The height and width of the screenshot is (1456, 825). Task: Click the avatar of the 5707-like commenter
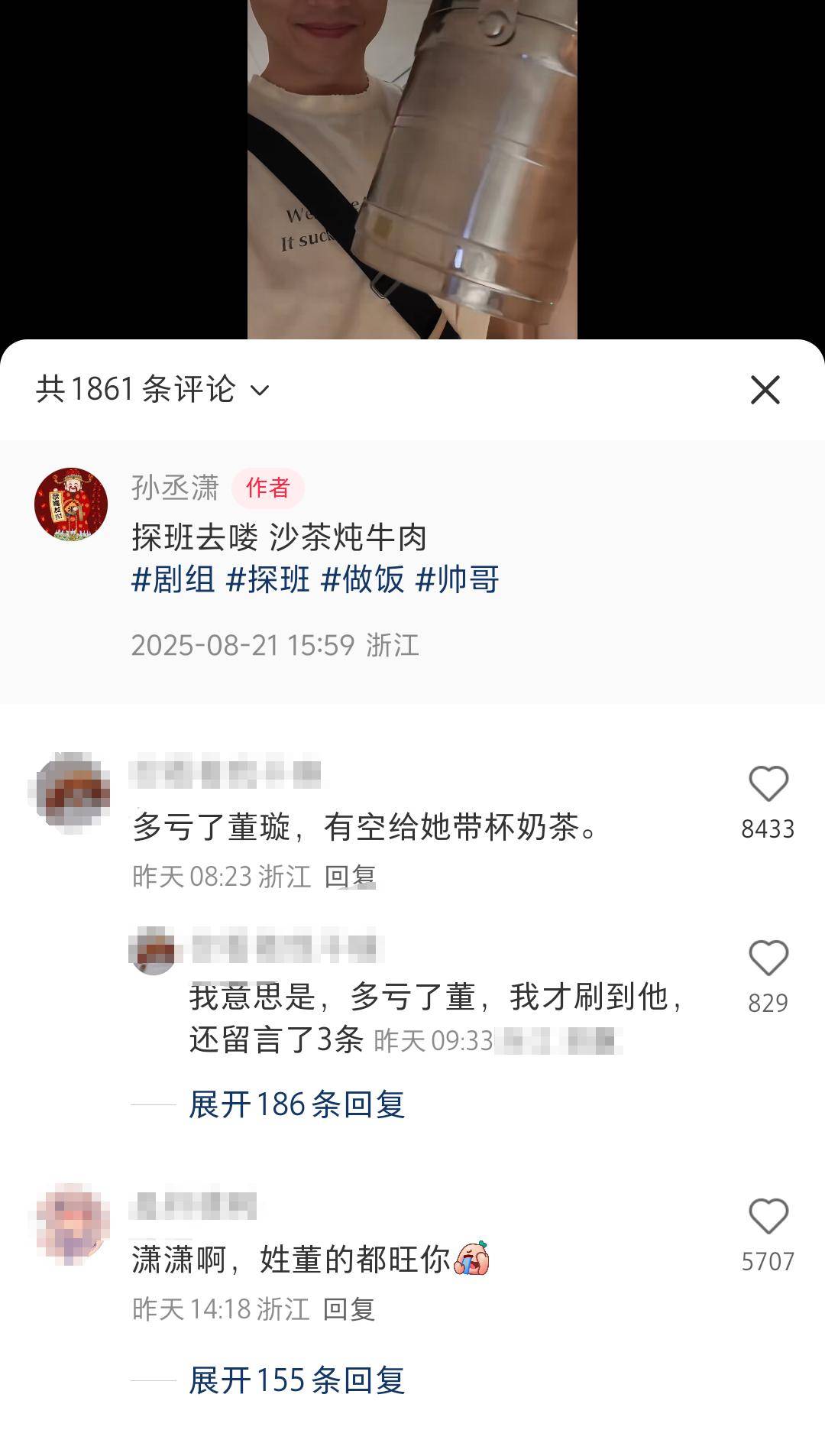tap(74, 1223)
